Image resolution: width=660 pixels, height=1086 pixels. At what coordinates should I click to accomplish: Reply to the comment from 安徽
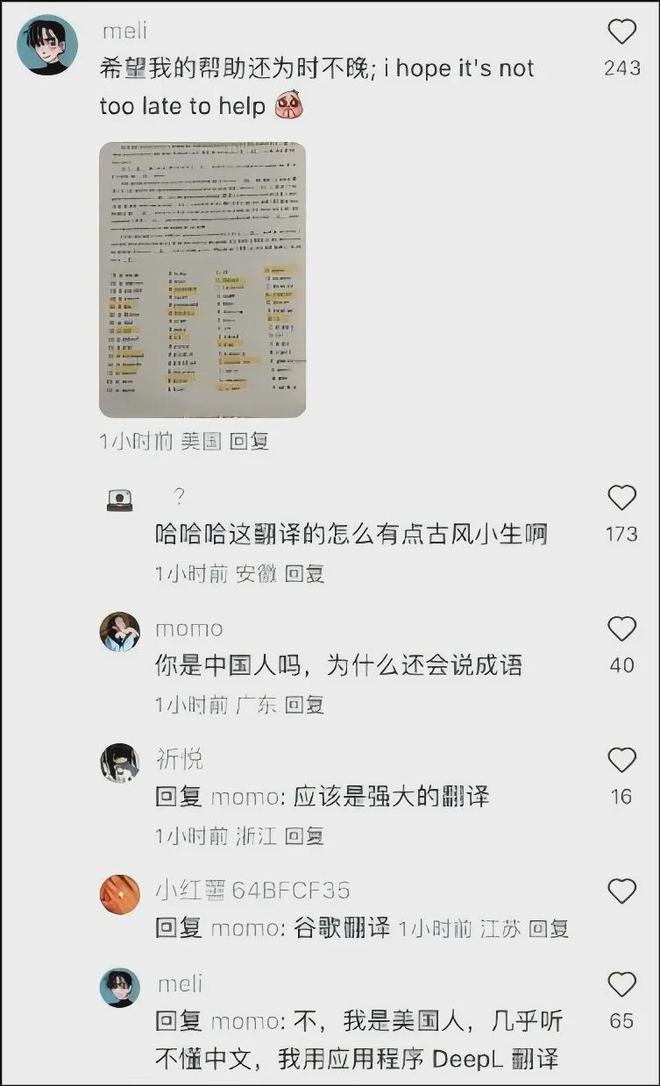(x=305, y=574)
